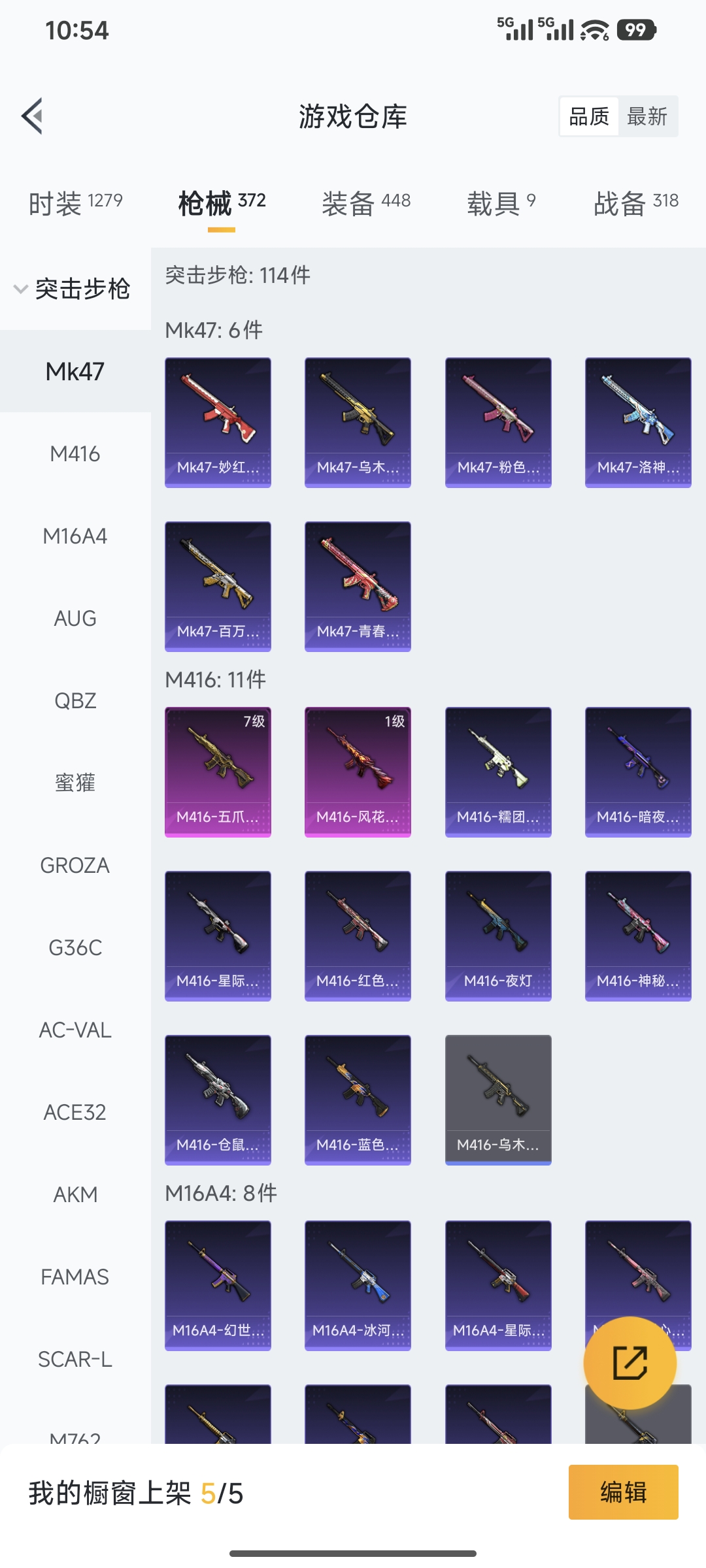Select FAMAS in the weapon list
This screenshot has width=706, height=1568.
[75, 1277]
